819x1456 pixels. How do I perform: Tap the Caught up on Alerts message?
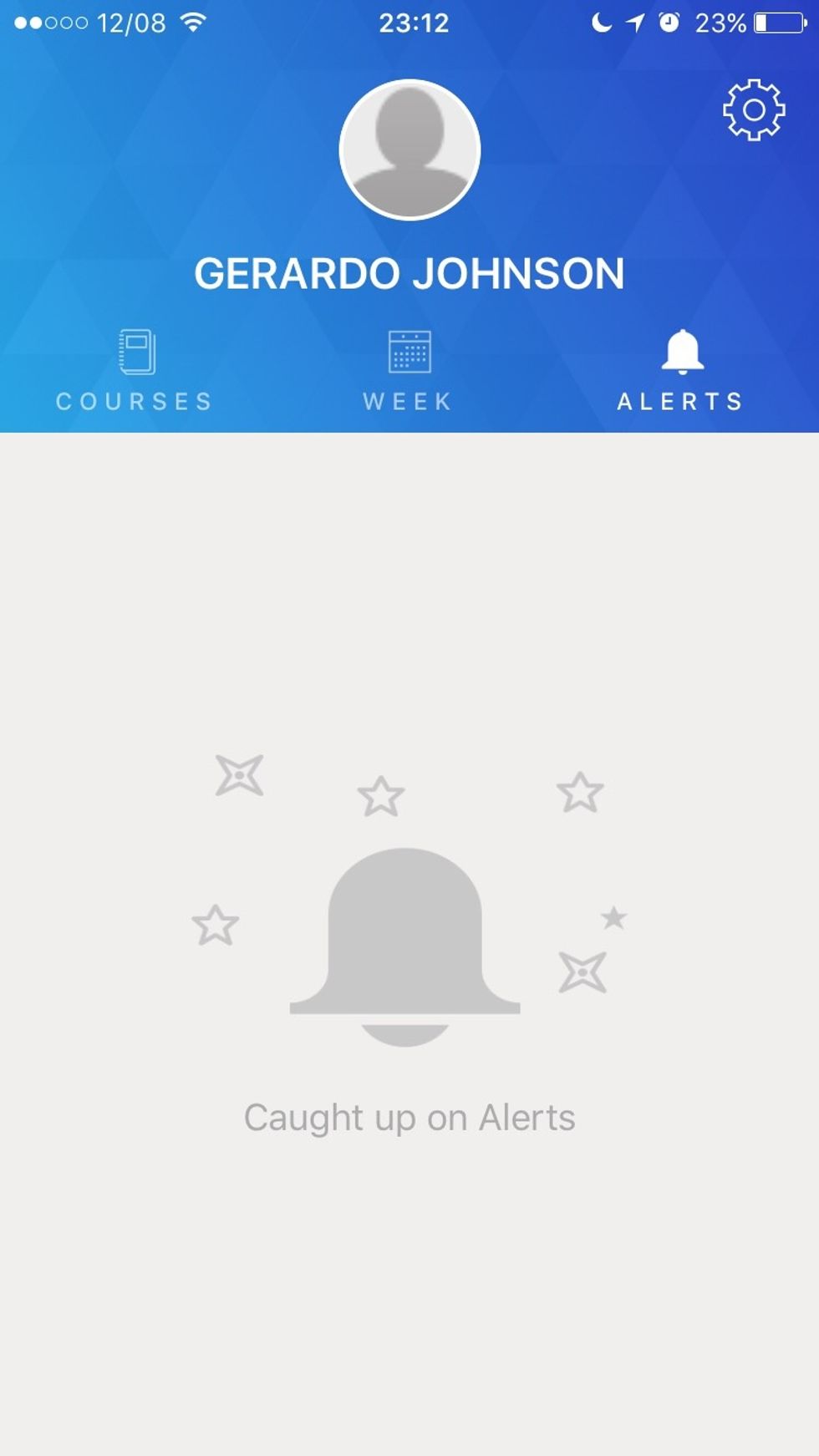pos(409,1115)
